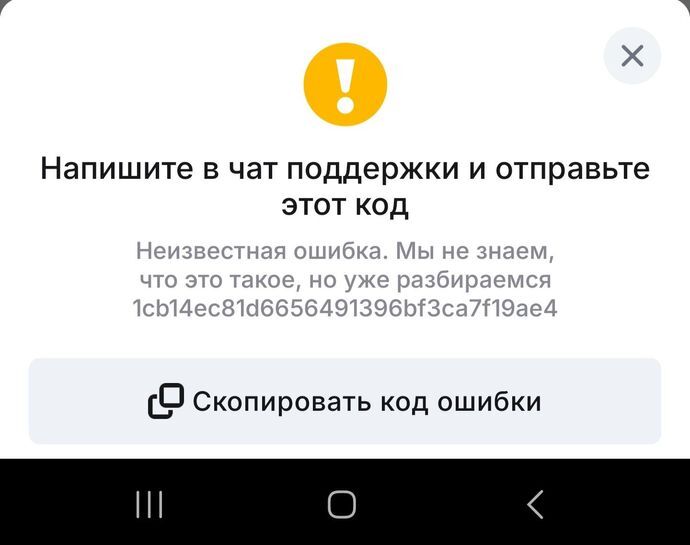
Task: Open the recent apps screen
Action: [x=149, y=504]
